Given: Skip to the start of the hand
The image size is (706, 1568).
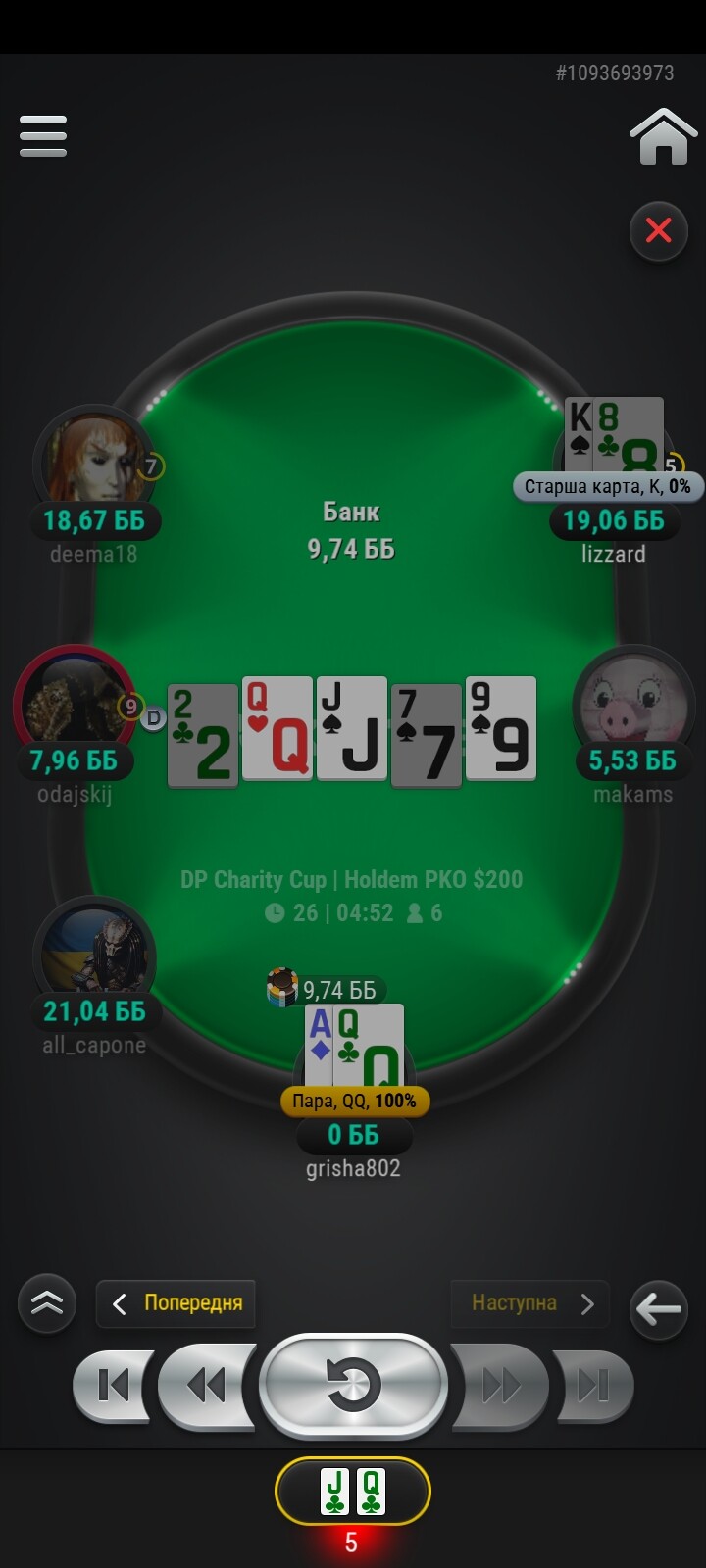Looking at the screenshot, I should coord(113,1385).
